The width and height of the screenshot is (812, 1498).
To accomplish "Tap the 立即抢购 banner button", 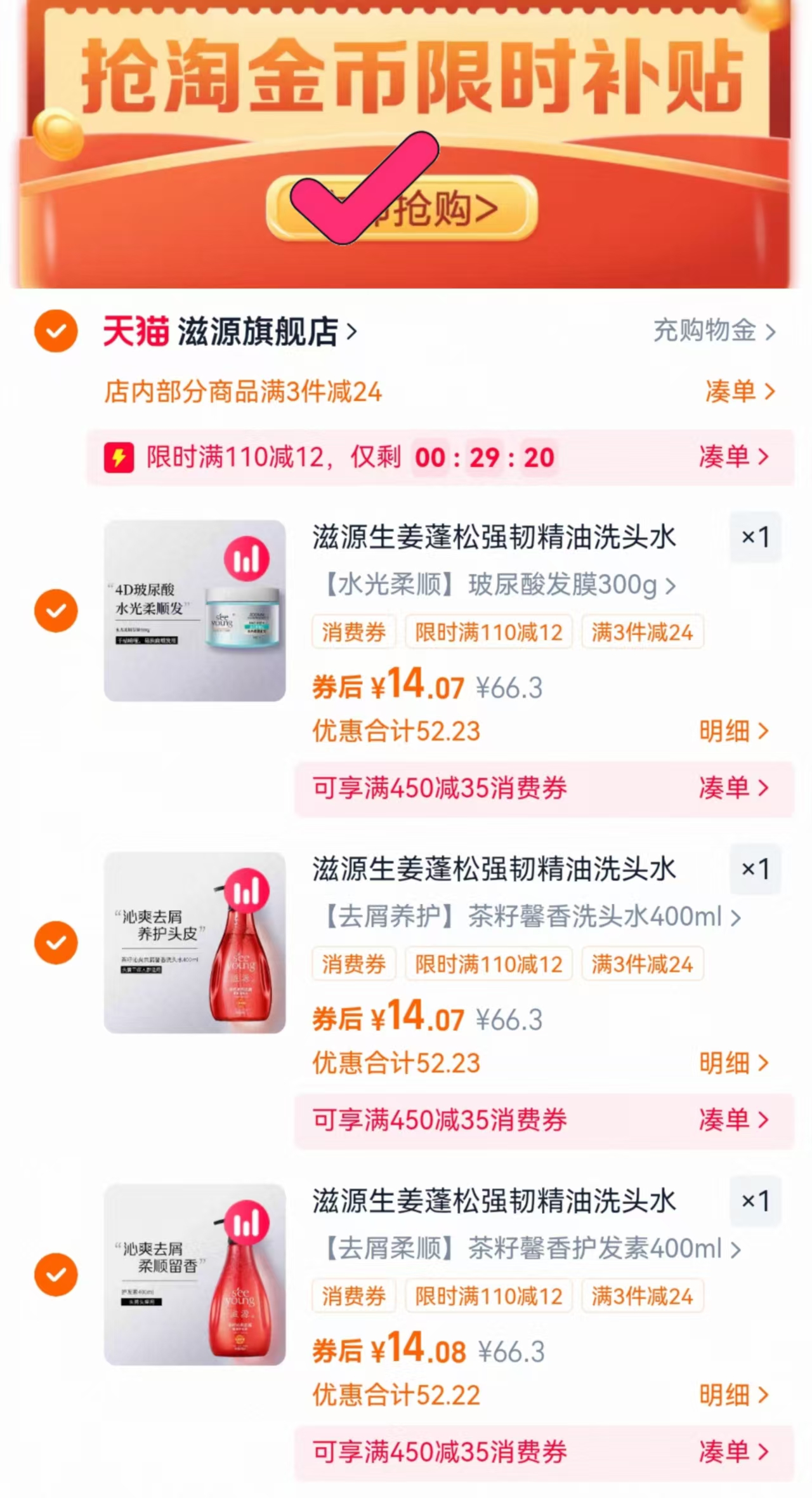I will [x=406, y=209].
